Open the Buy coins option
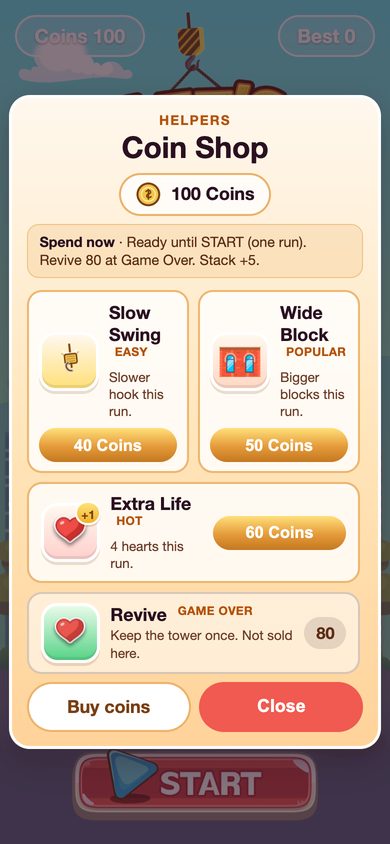The height and width of the screenshot is (844, 390). 109,707
